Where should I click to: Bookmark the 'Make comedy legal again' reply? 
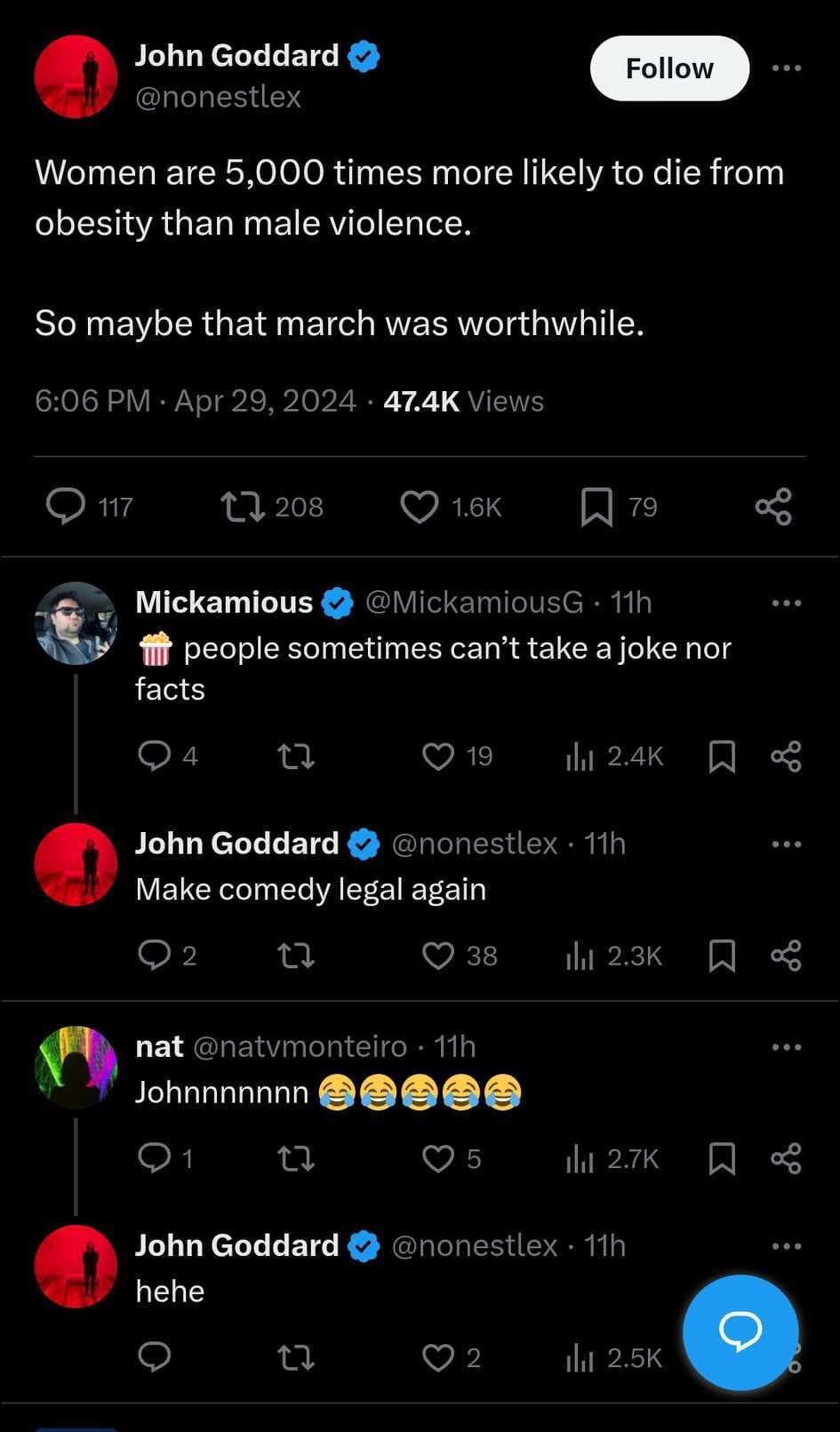(x=722, y=956)
